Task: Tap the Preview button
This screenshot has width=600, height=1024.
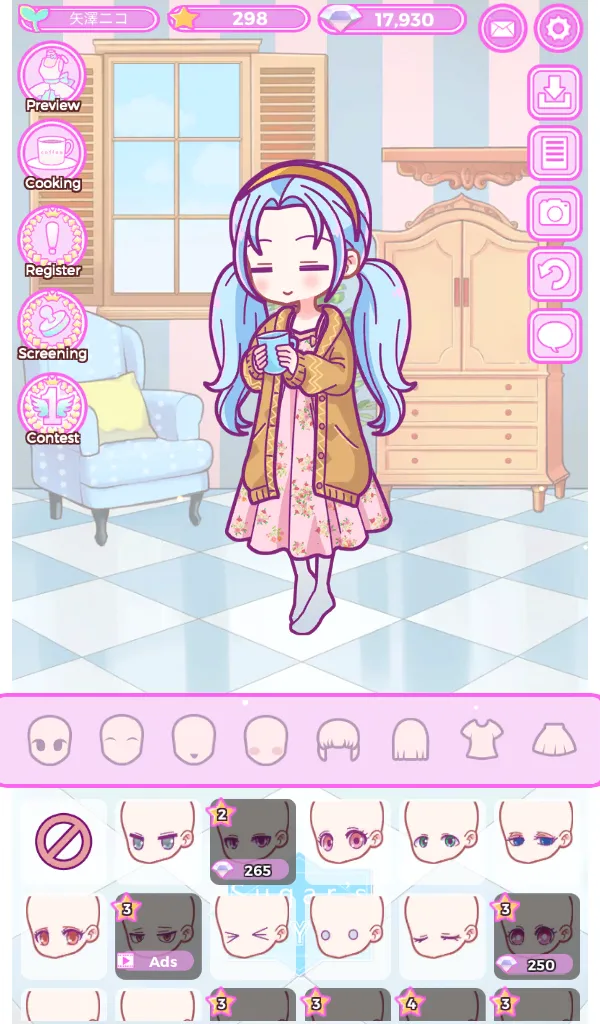Action: 52,77
